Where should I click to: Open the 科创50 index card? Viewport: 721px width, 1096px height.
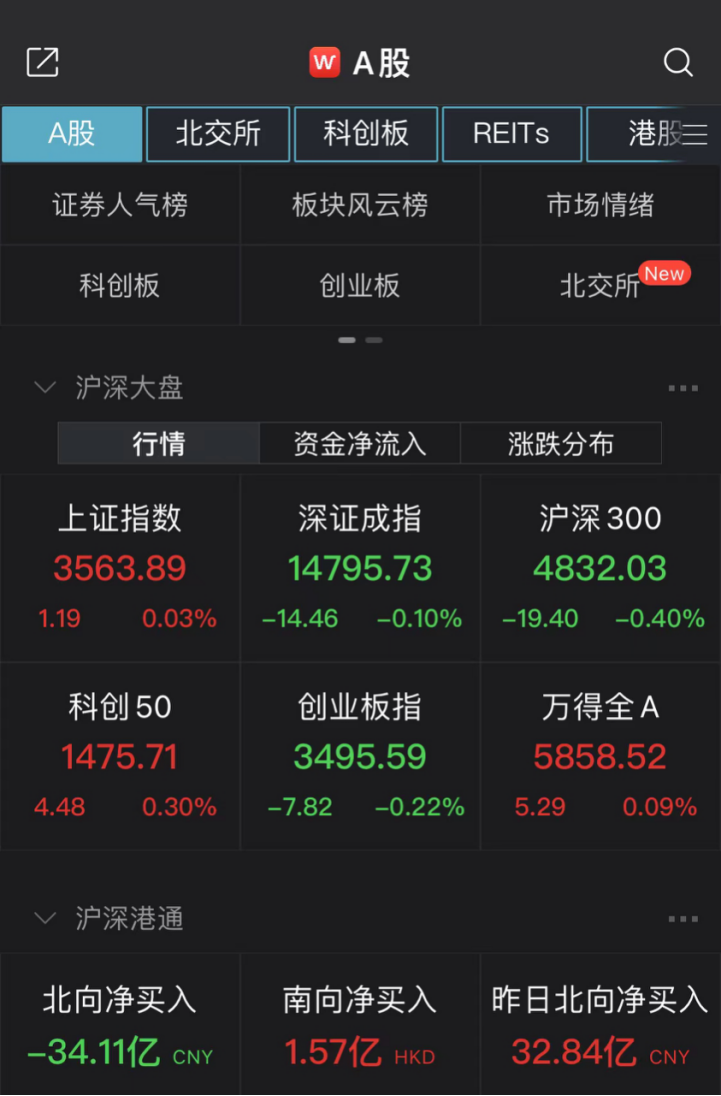[x=120, y=756]
